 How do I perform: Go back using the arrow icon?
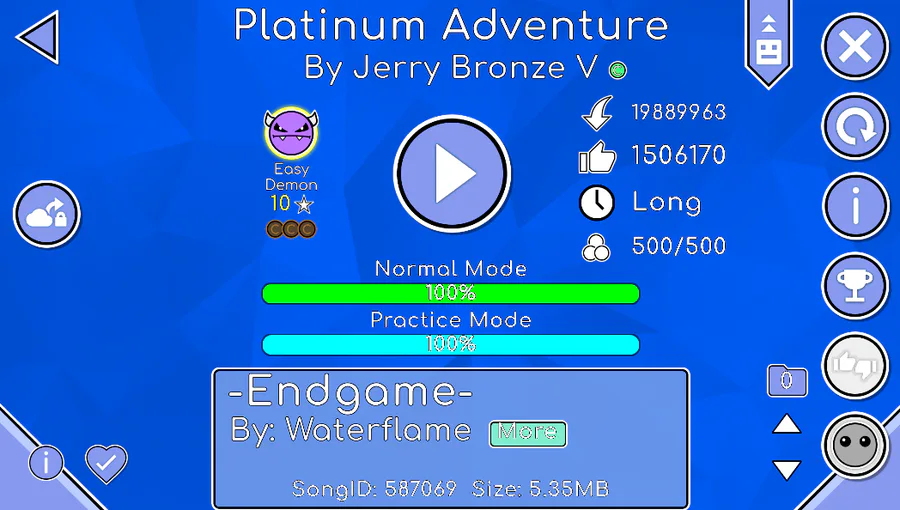coord(38,40)
